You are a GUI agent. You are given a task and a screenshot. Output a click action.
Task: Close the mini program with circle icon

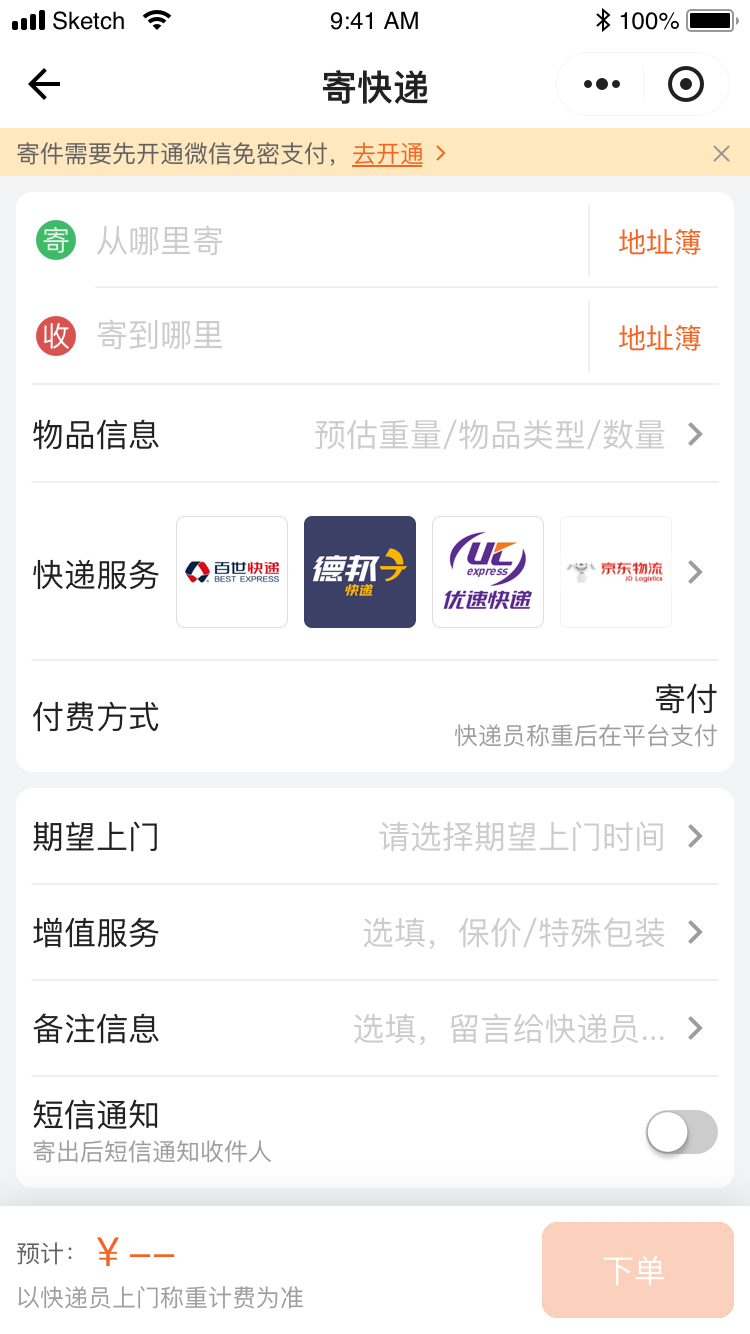point(686,85)
